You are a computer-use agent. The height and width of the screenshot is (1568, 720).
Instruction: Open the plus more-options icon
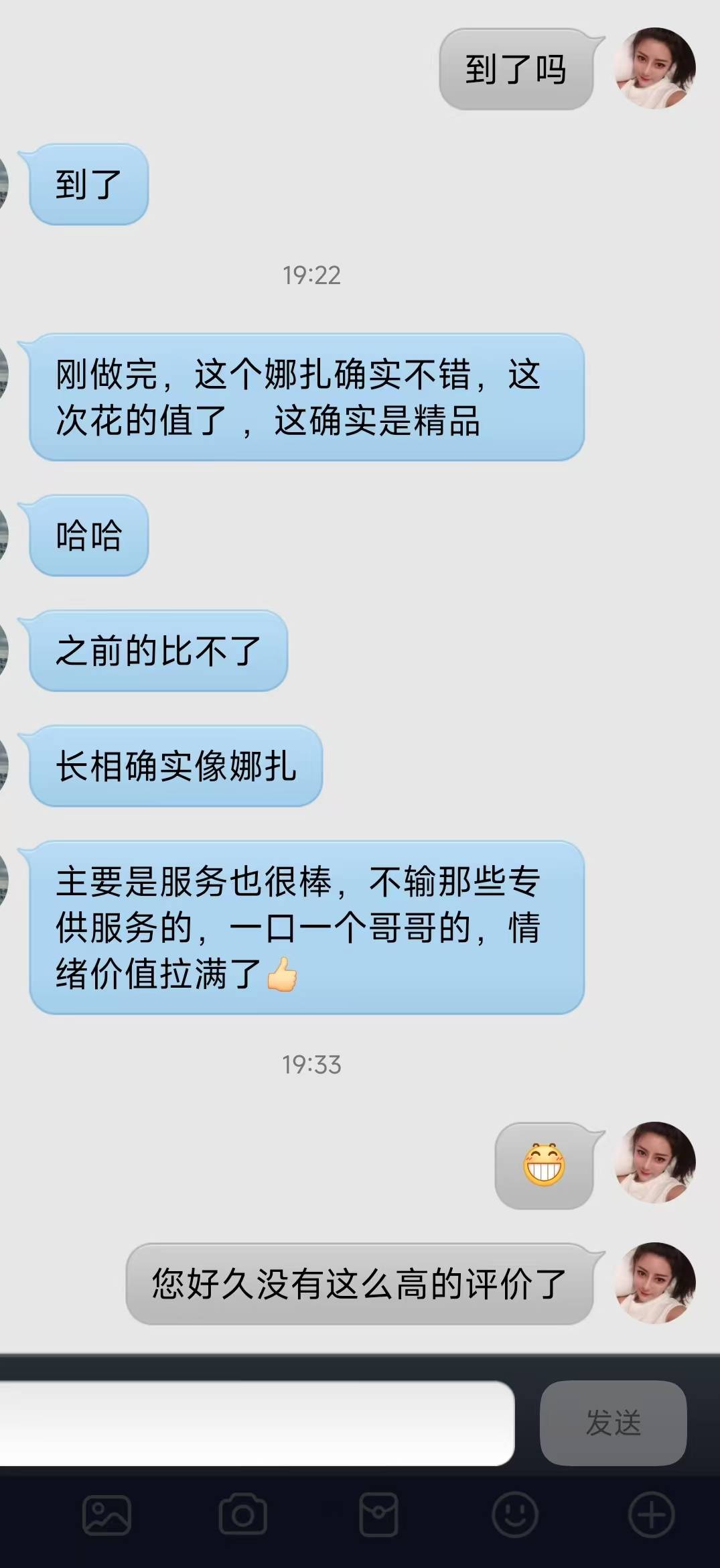651,1514
